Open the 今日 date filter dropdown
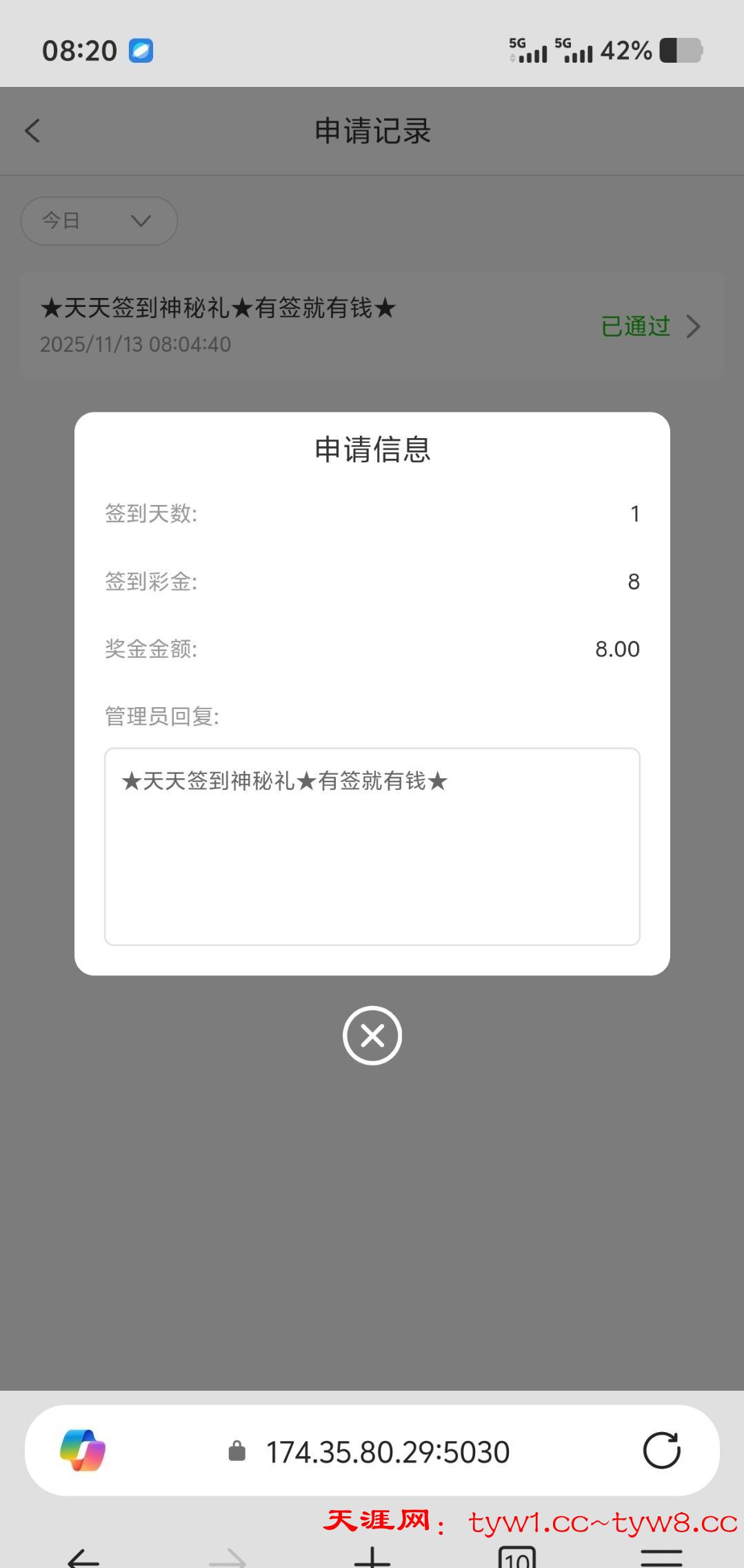The image size is (744, 1568). click(x=99, y=221)
